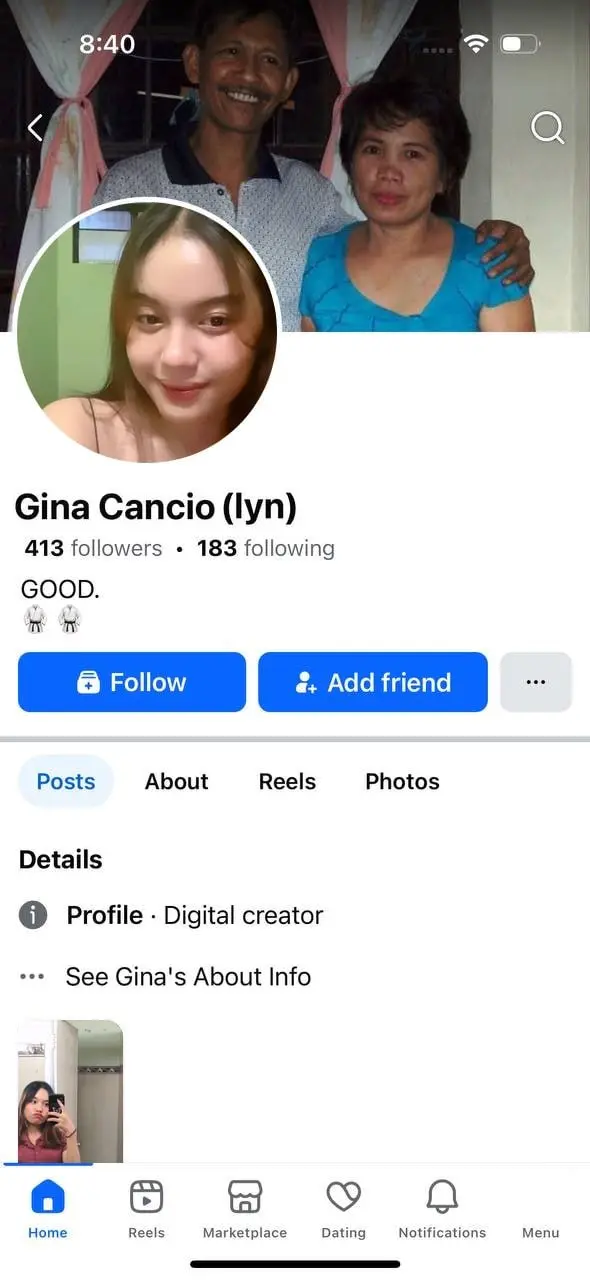
Task: Check the Notifications bell tab
Action: tap(442, 1208)
